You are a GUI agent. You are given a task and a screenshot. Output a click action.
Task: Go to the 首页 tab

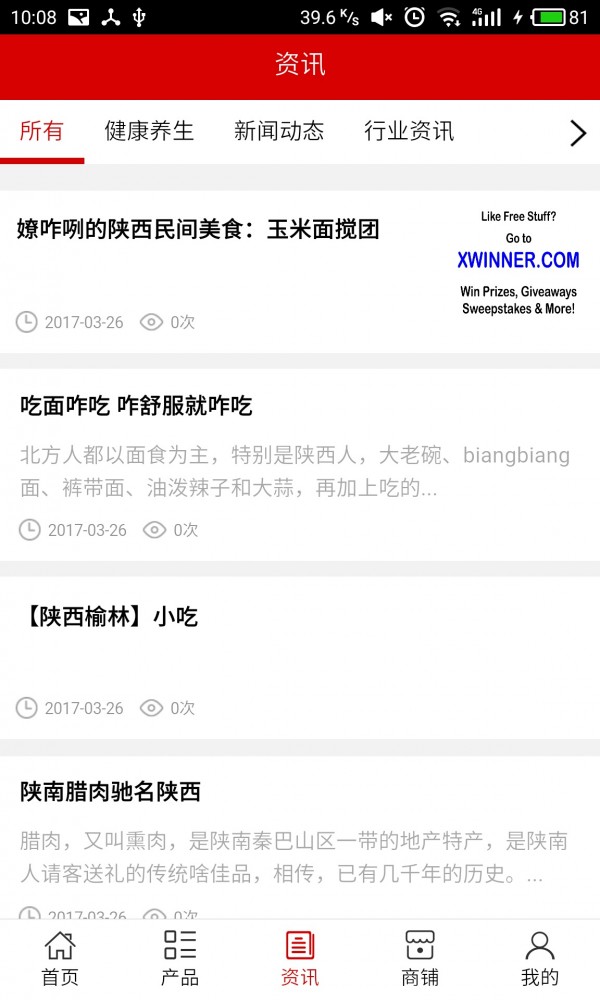[60, 958]
